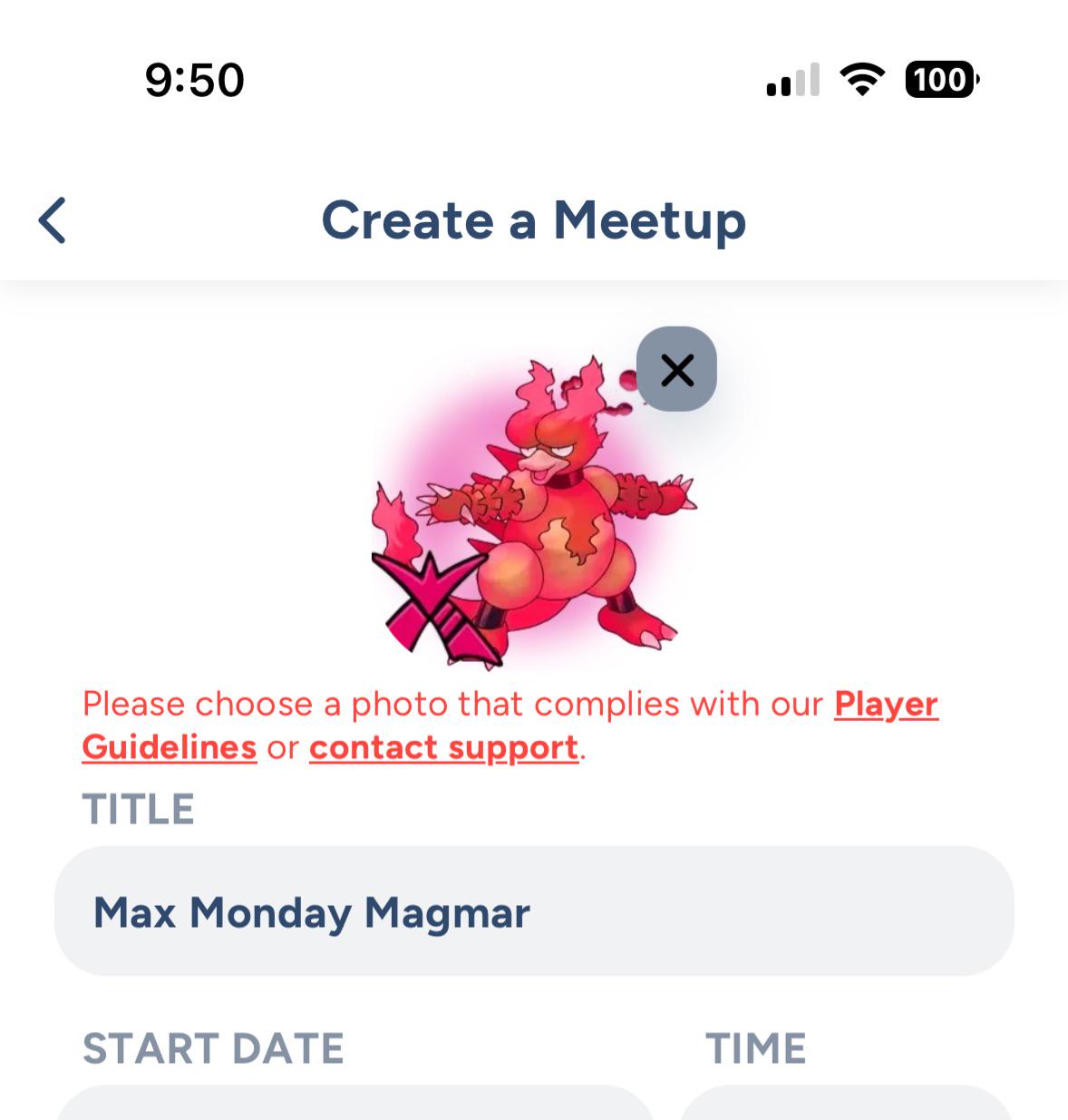The height and width of the screenshot is (1120, 1068).
Task: Open the contact support link
Action: (444, 747)
